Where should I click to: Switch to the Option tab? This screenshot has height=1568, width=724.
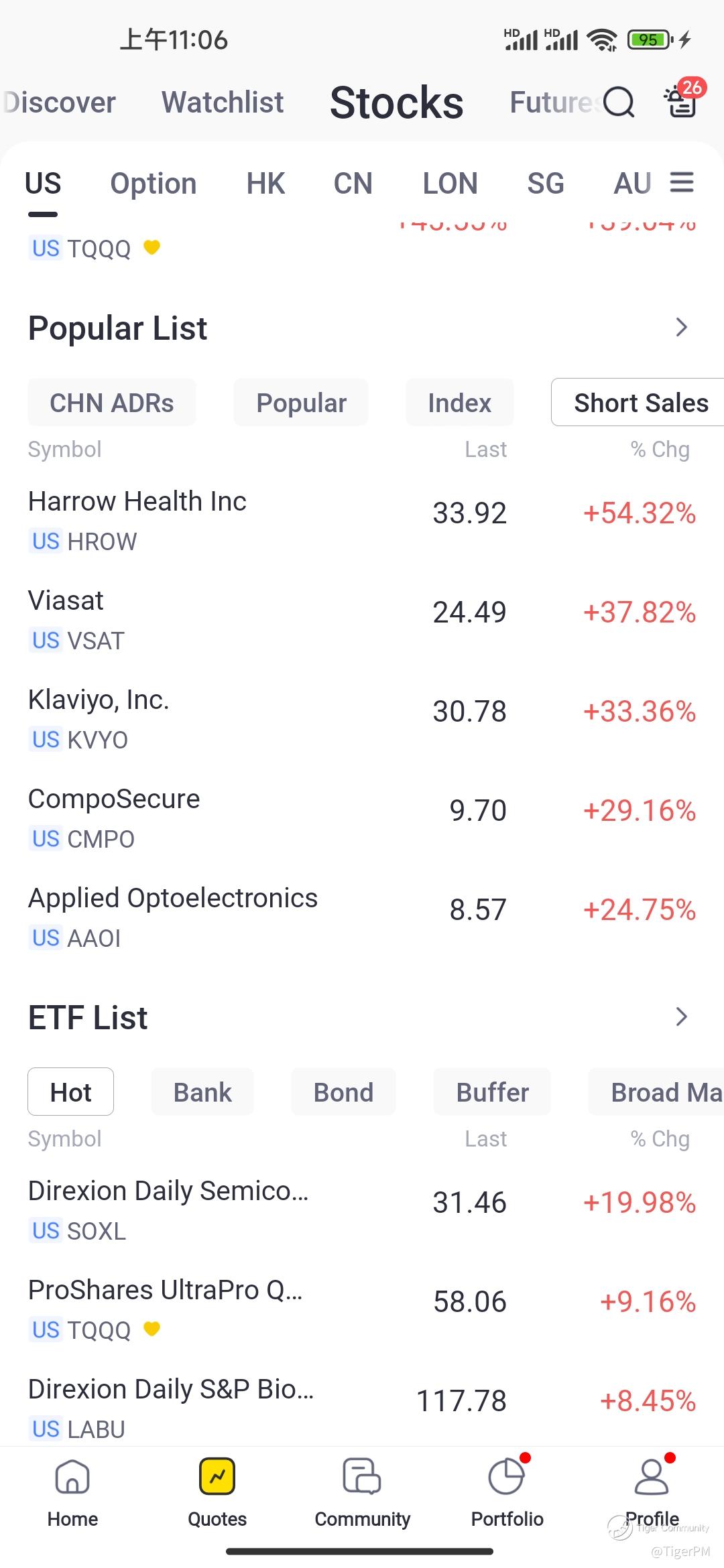[x=154, y=184]
